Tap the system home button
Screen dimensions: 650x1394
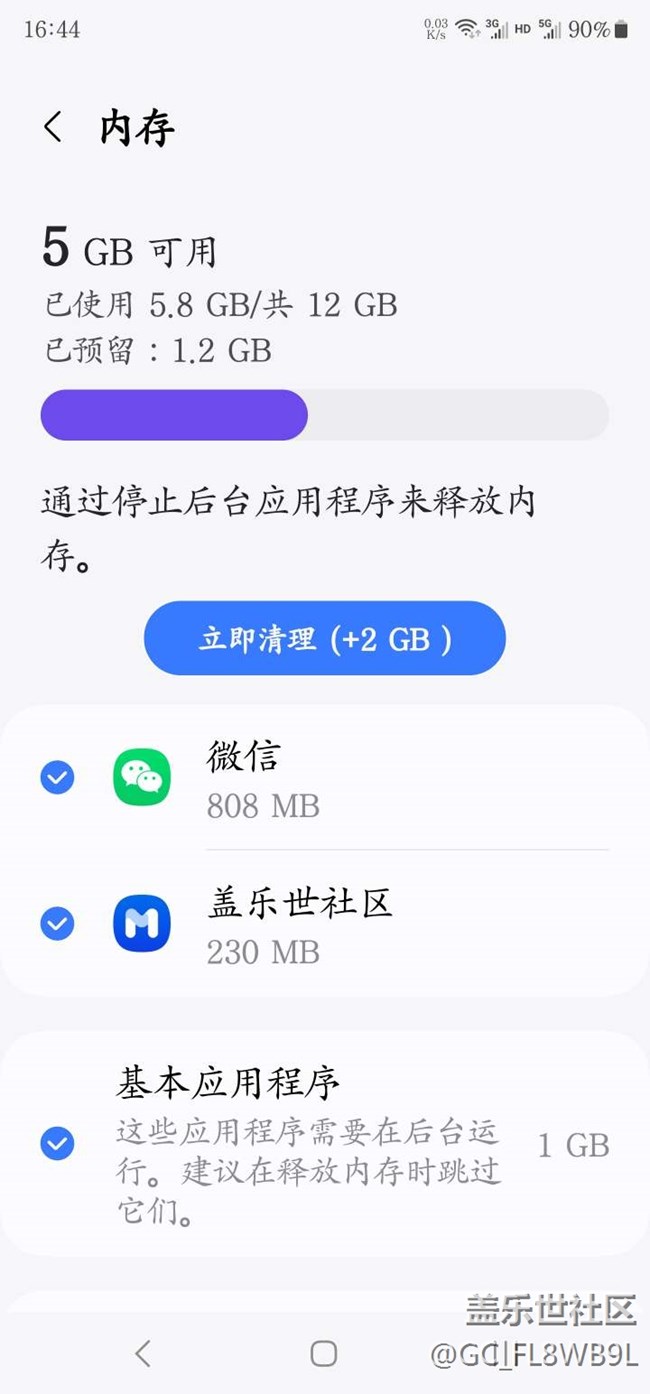pos(323,1353)
